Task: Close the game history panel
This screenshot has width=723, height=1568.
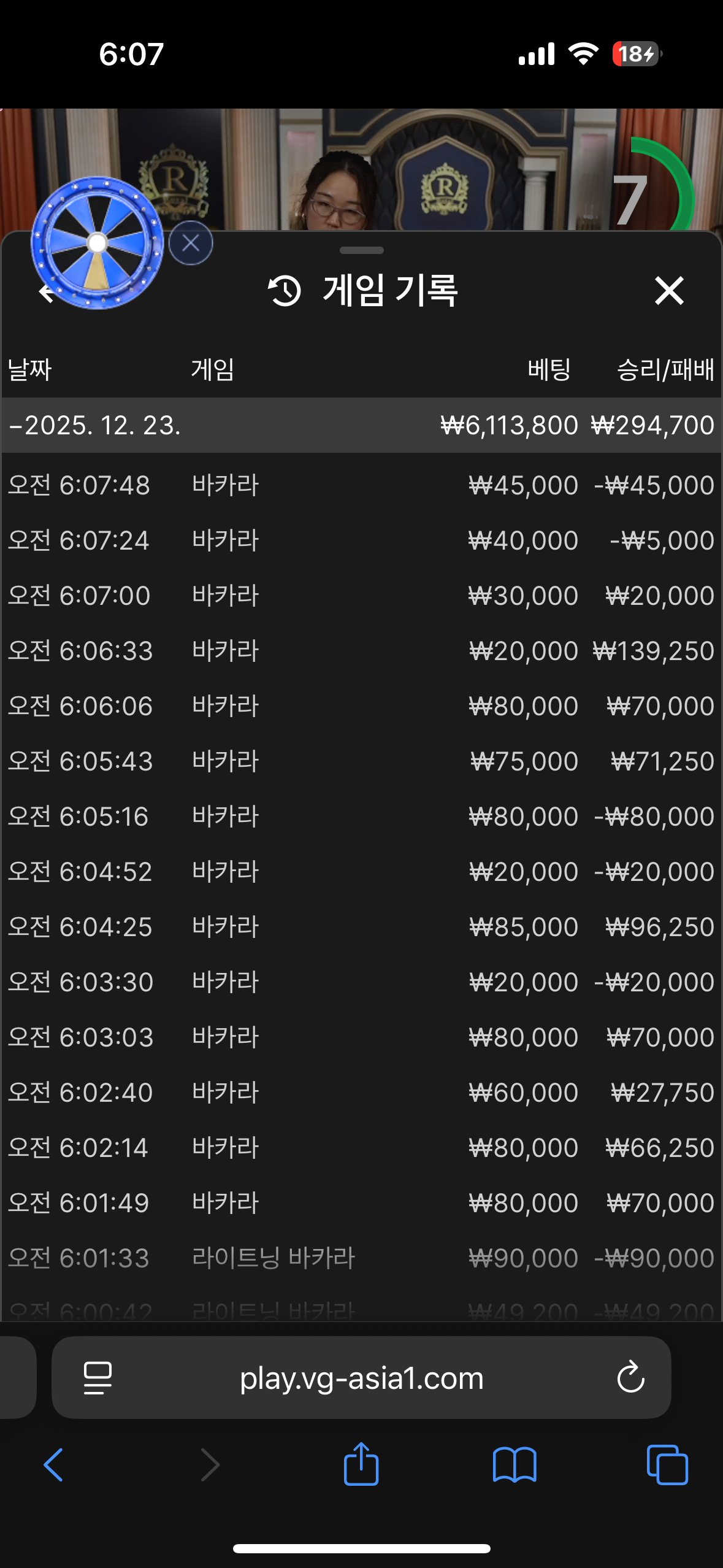Action: [668, 290]
